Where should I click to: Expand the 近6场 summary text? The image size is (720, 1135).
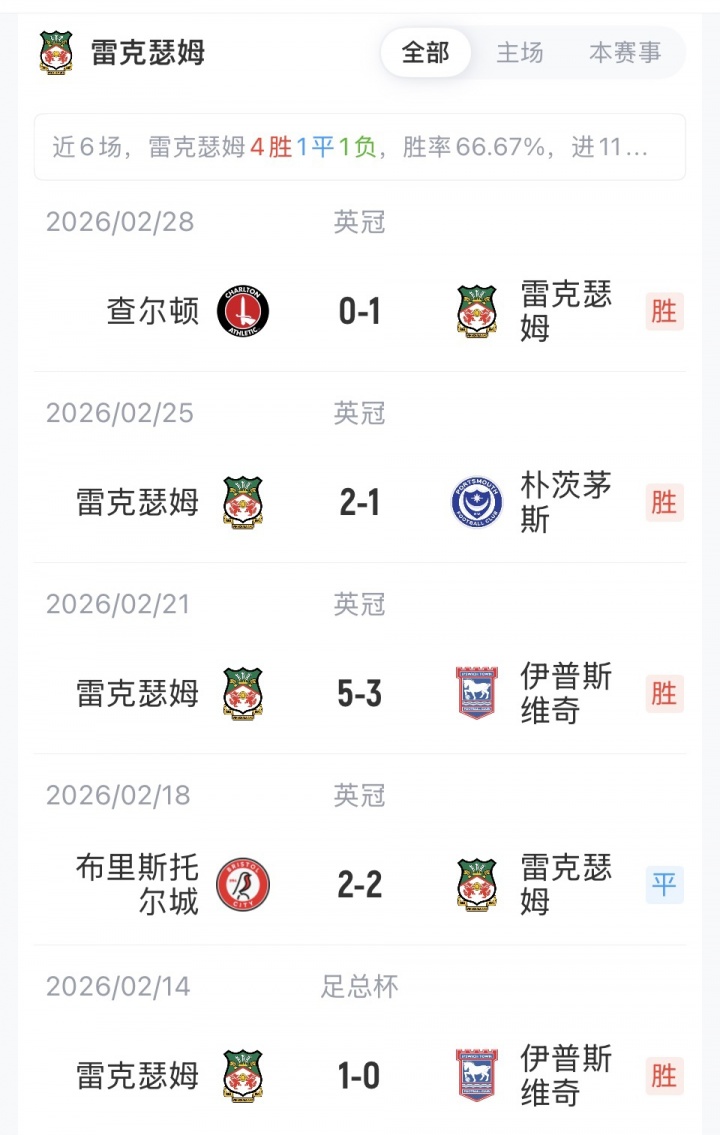point(360,148)
